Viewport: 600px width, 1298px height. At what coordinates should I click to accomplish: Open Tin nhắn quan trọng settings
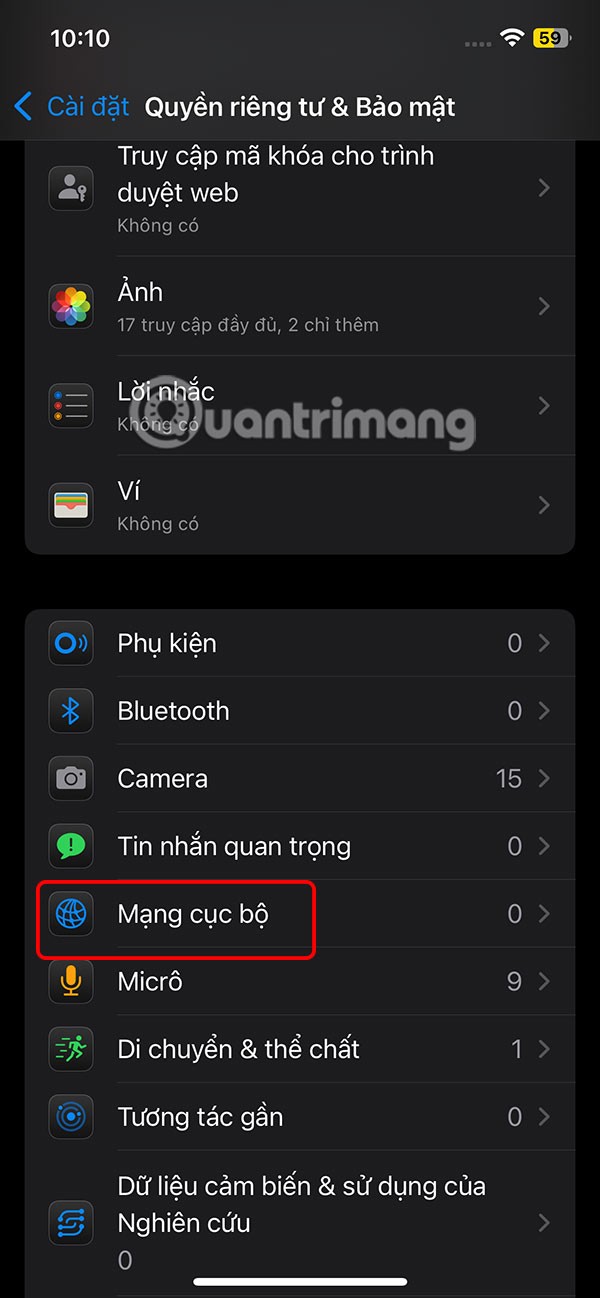point(300,847)
